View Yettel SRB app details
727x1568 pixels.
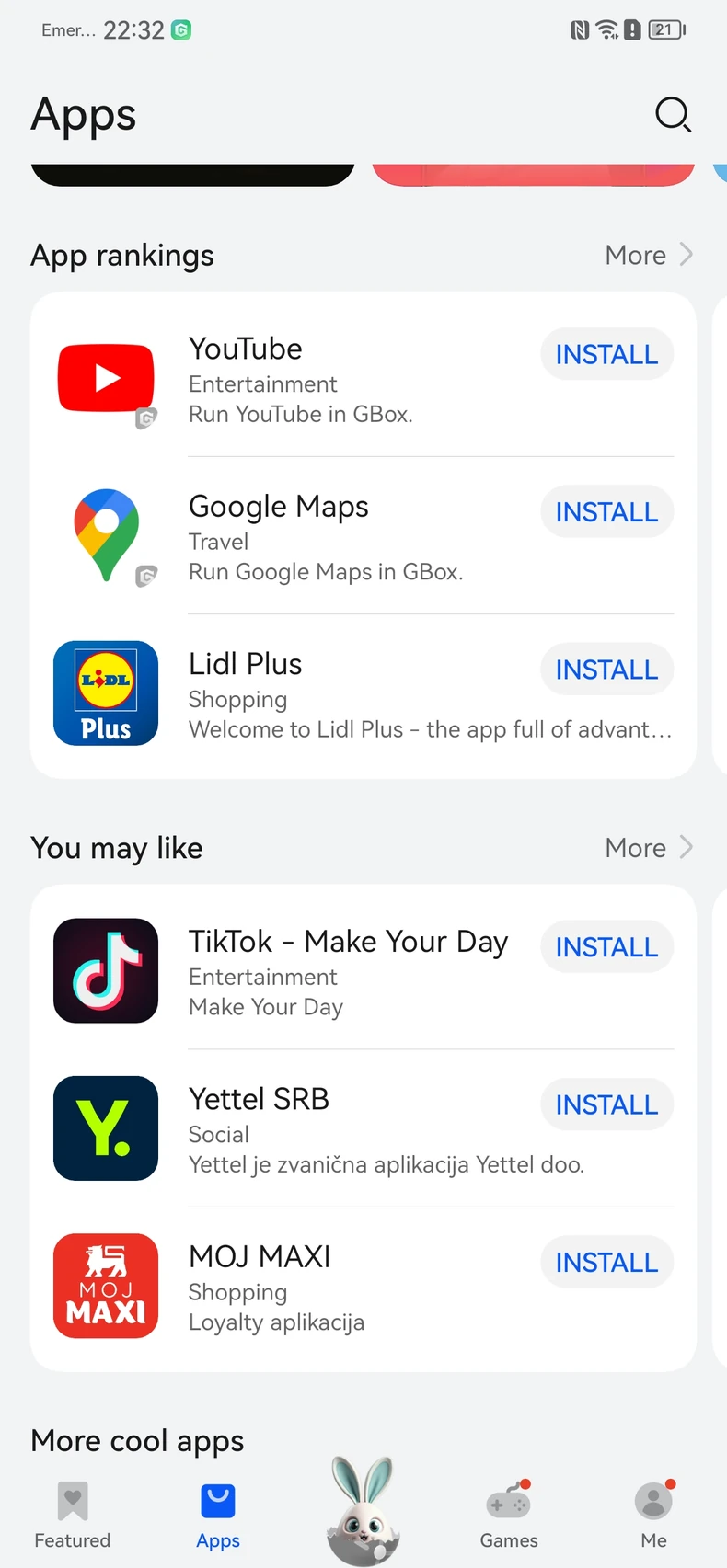(350, 1131)
